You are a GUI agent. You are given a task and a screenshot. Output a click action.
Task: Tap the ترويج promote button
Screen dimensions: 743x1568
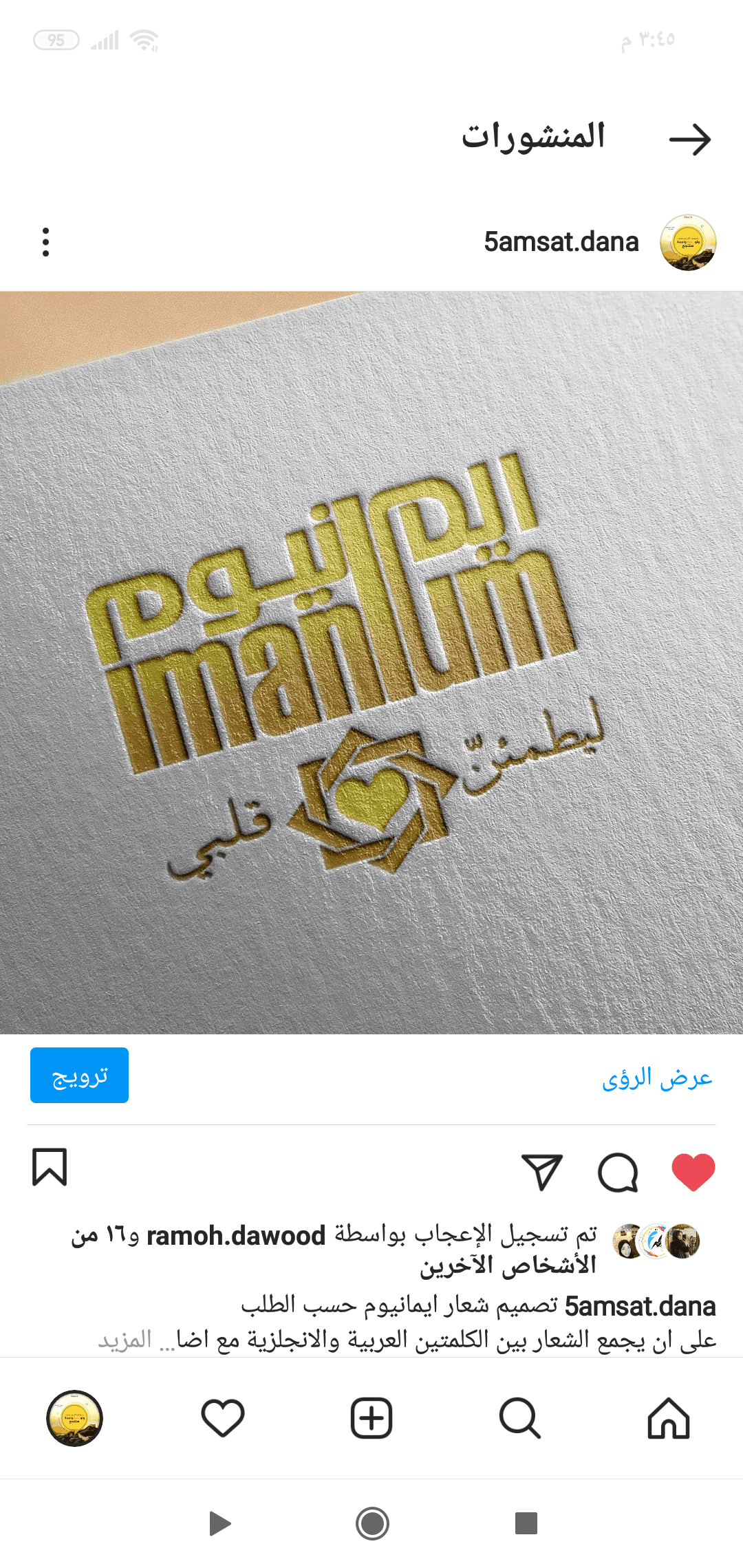[79, 1076]
